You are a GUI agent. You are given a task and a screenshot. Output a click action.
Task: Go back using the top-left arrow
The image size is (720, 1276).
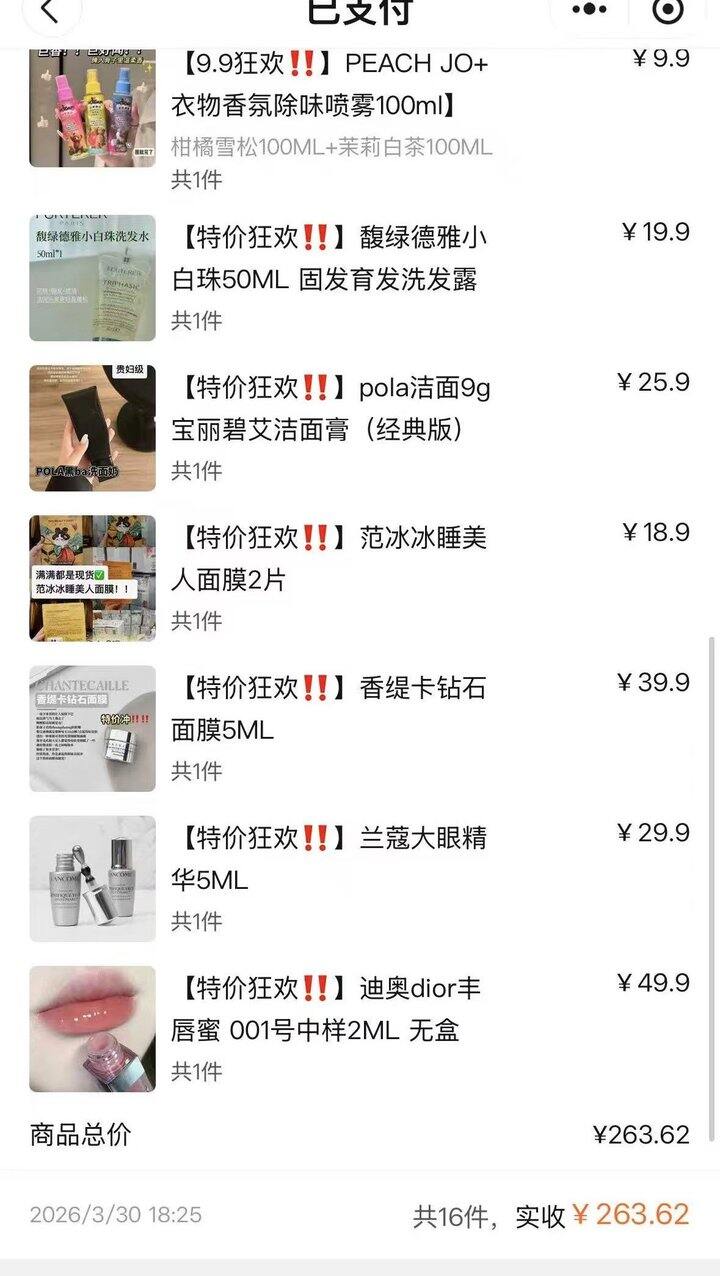coord(49,12)
